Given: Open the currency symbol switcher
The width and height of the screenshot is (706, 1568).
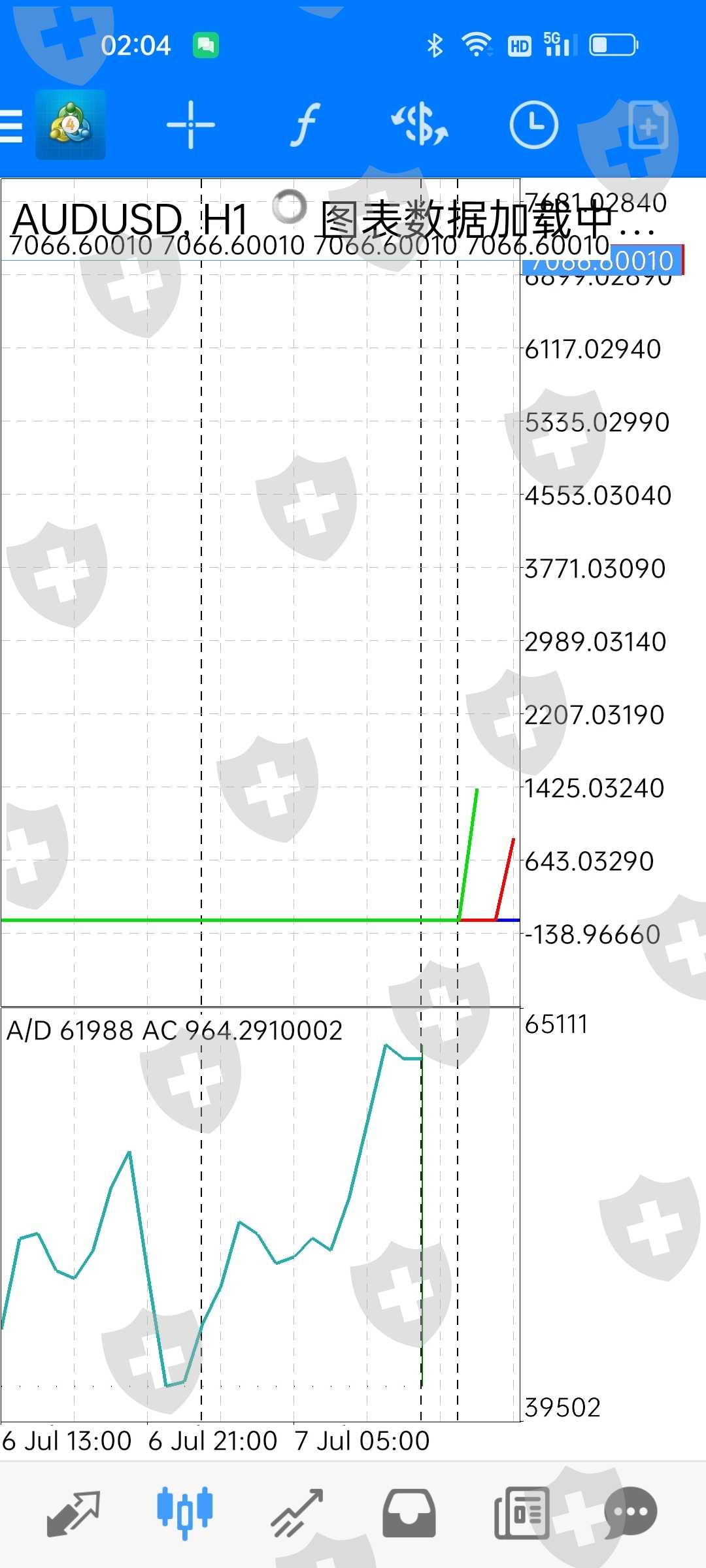Looking at the screenshot, I should point(419,124).
